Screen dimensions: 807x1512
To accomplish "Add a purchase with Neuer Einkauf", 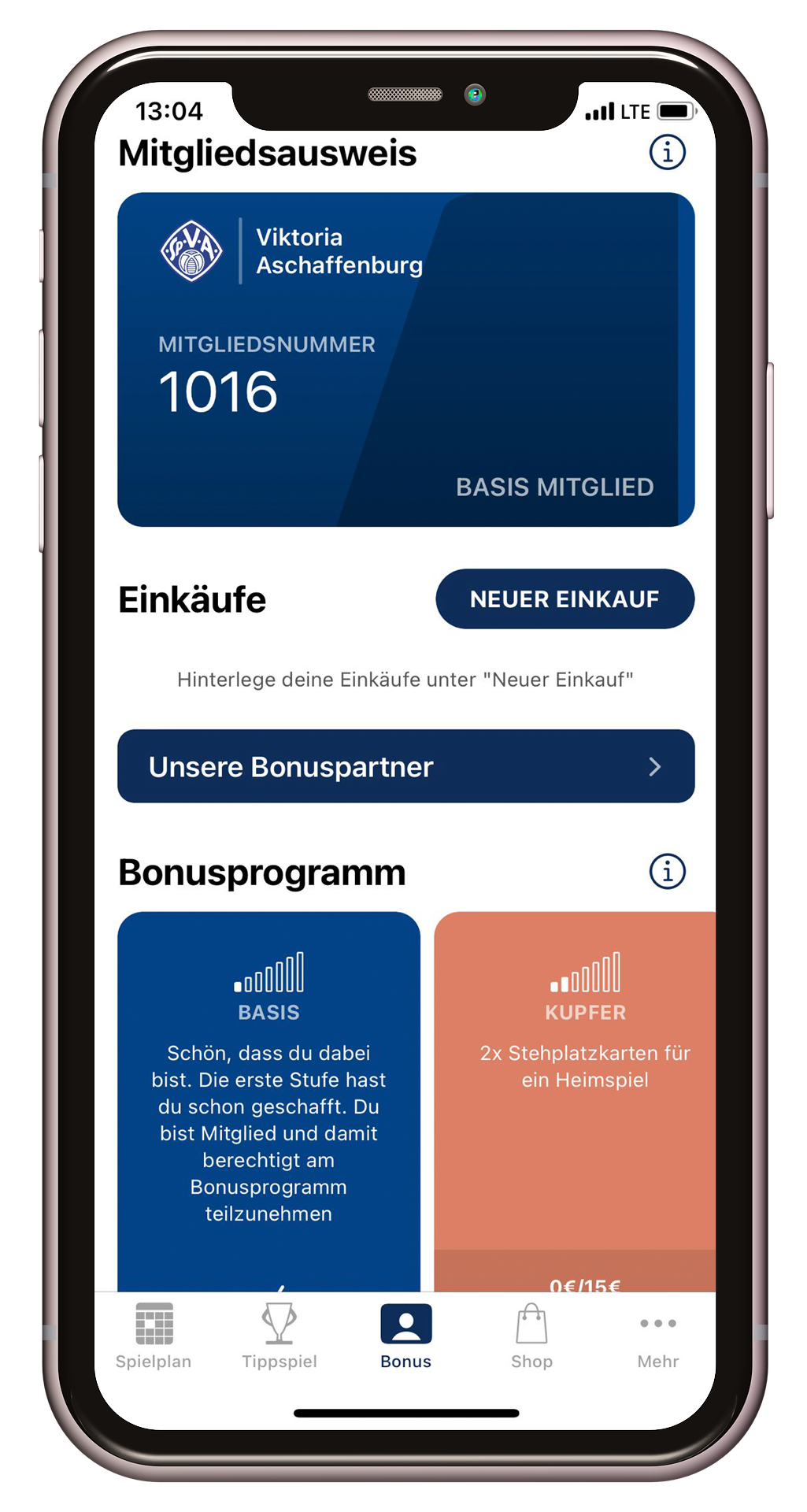I will click(565, 599).
